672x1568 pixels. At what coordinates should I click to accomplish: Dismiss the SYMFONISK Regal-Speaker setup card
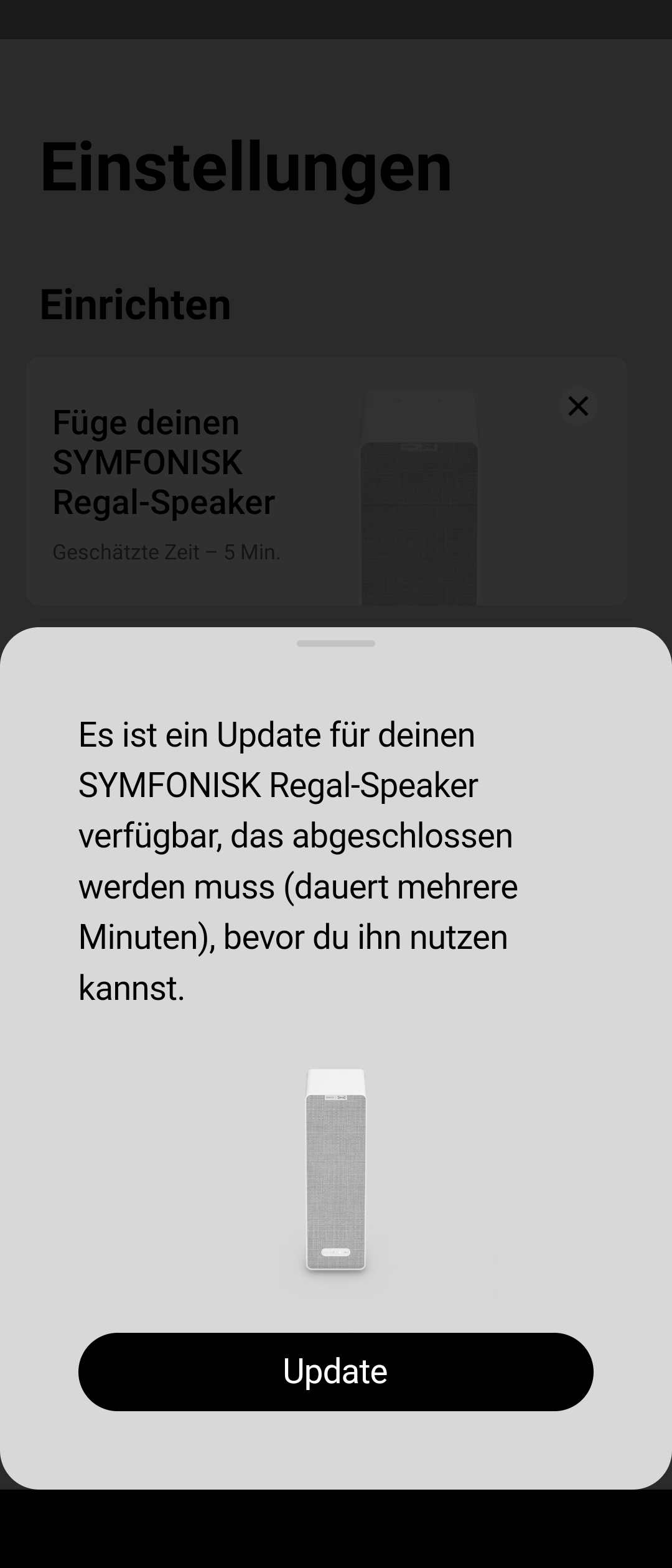pos(578,406)
